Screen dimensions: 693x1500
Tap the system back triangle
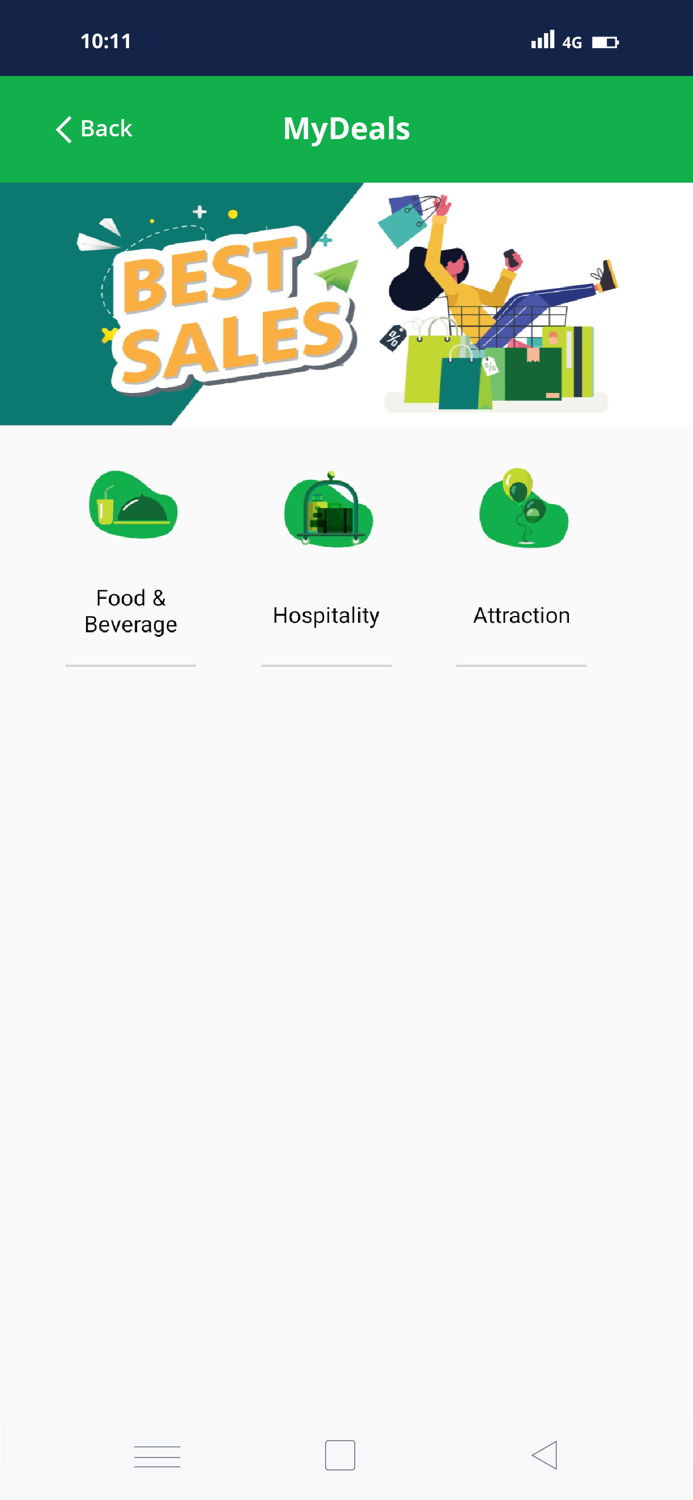click(544, 1455)
